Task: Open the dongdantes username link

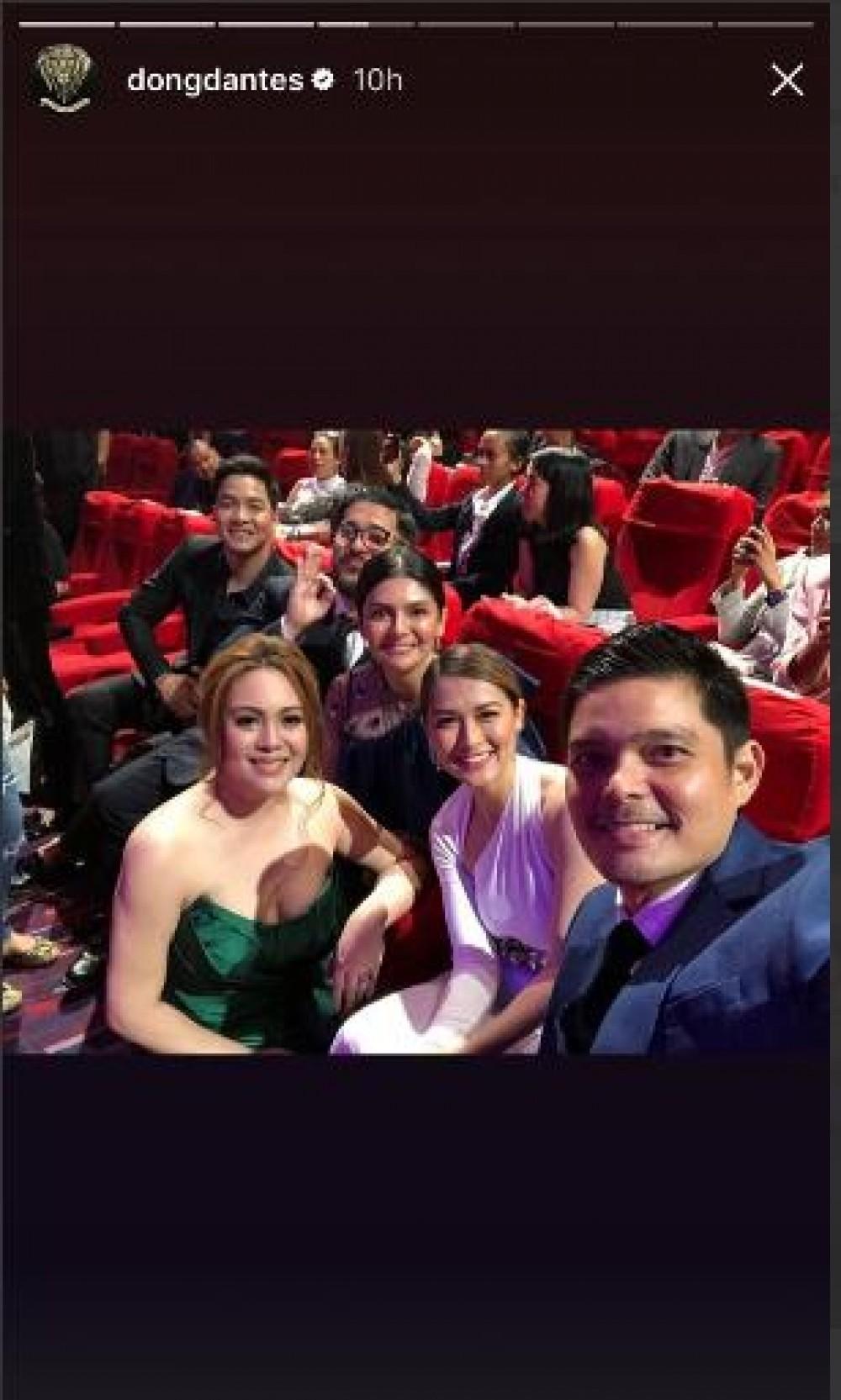Action: click(x=214, y=80)
